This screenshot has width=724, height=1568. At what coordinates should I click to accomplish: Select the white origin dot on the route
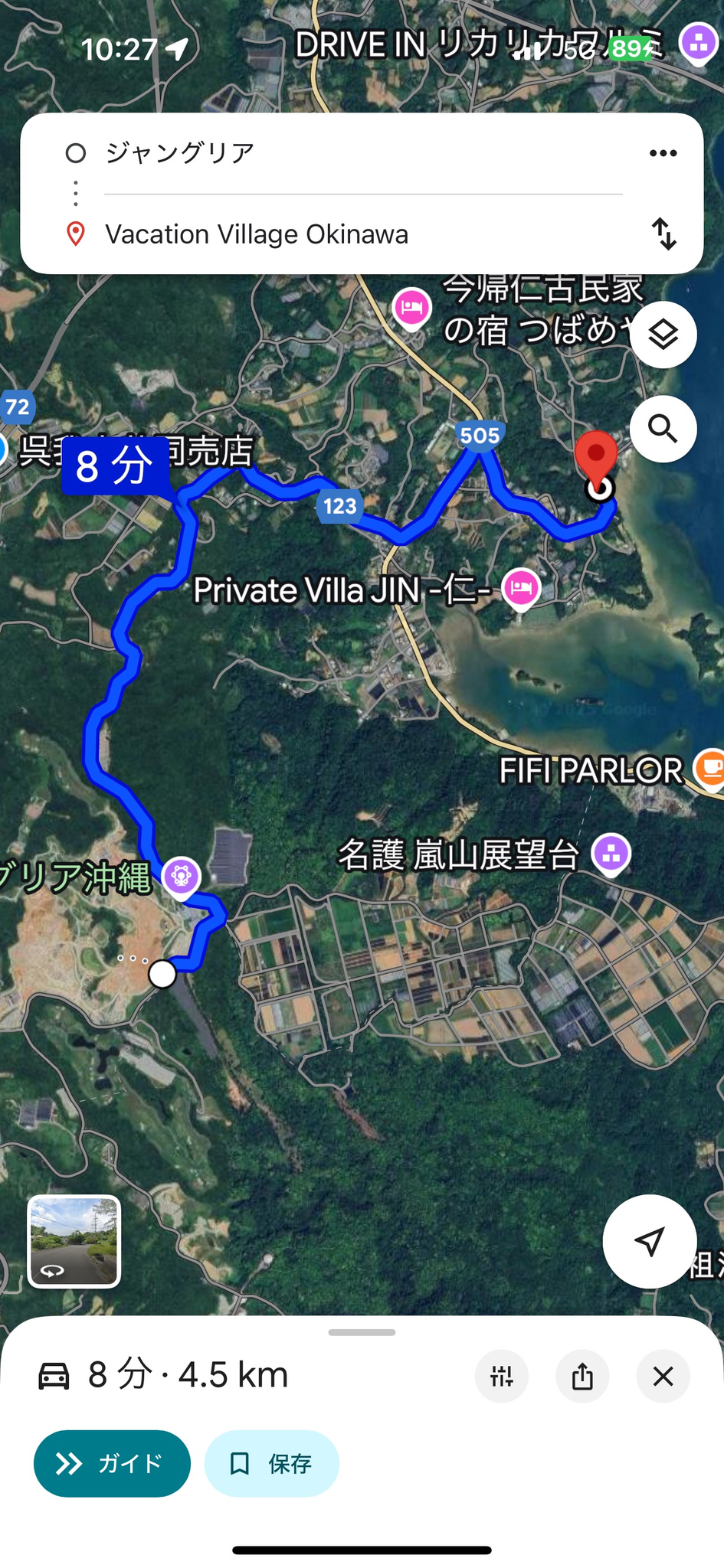(x=162, y=975)
